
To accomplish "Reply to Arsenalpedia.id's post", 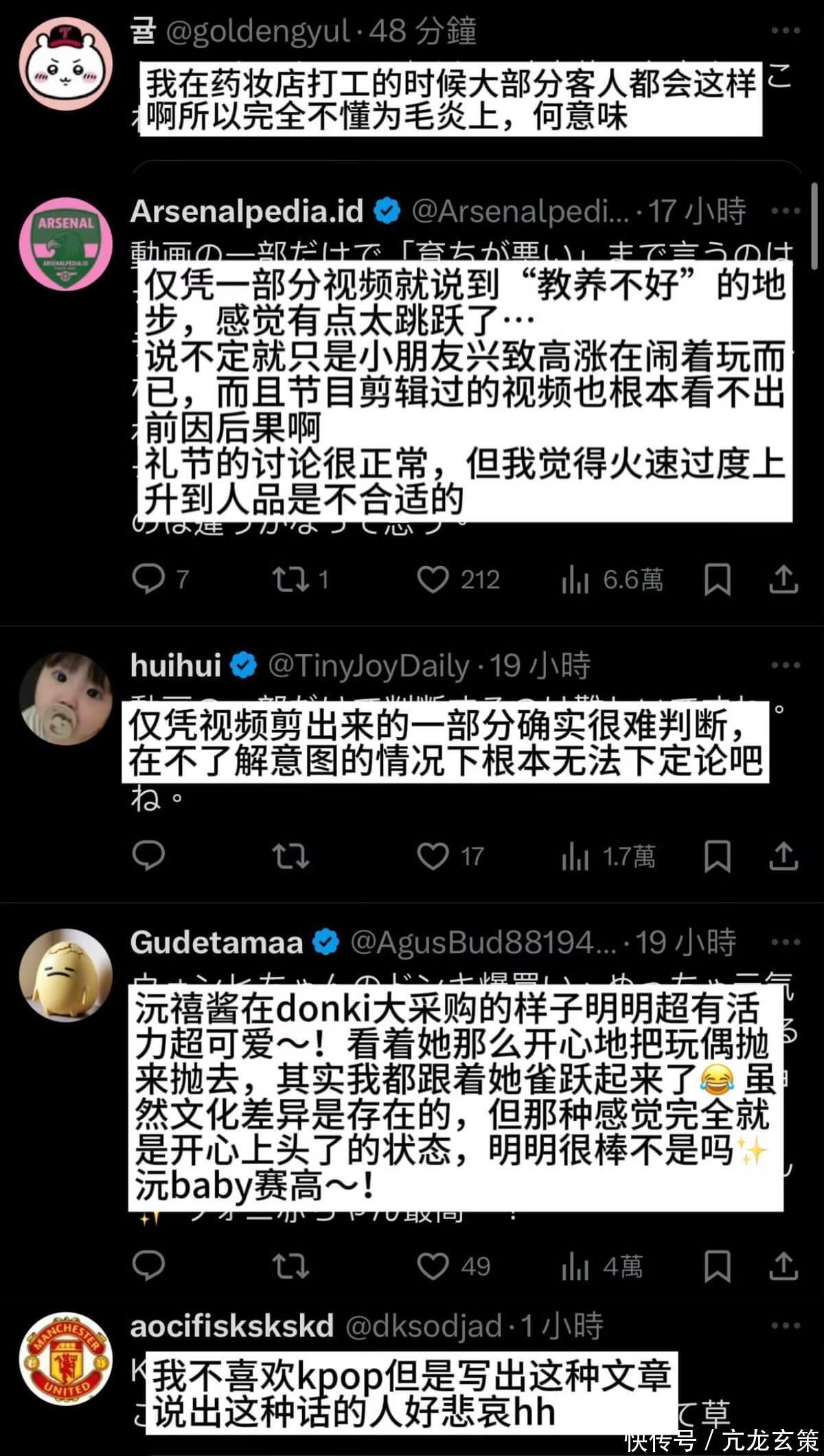I will (148, 579).
